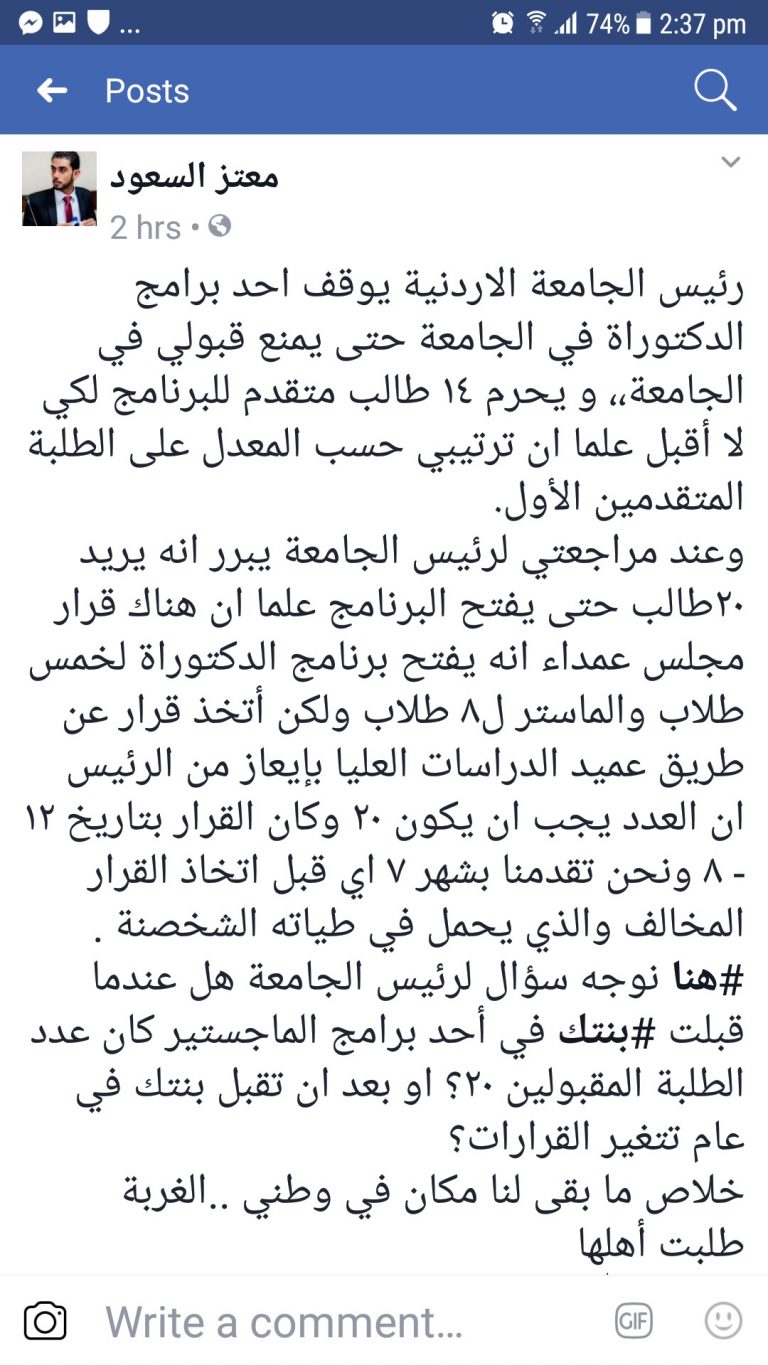Open the author name معتز السعود
The image size is (768, 1365).
click(194, 178)
